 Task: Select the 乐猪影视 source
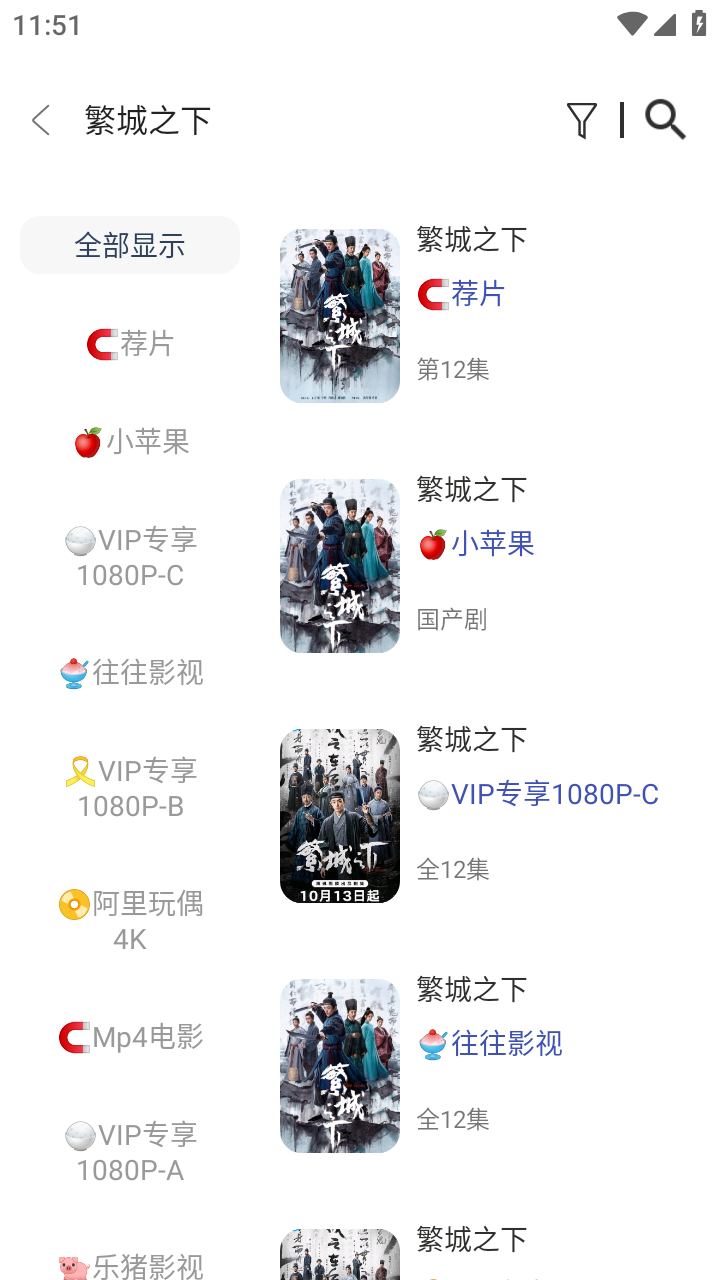(x=130, y=1266)
